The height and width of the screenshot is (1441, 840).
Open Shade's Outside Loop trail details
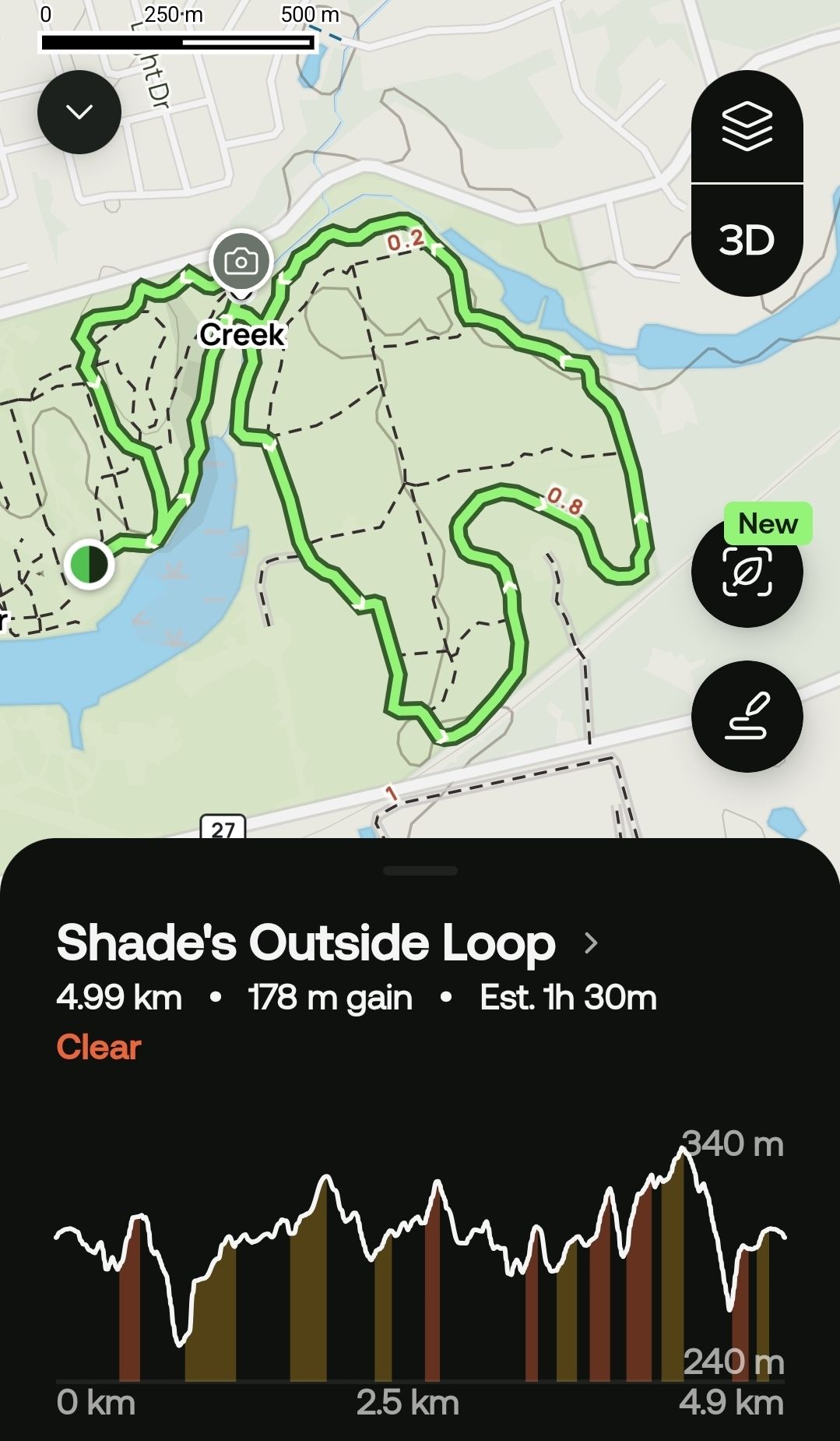(327, 943)
